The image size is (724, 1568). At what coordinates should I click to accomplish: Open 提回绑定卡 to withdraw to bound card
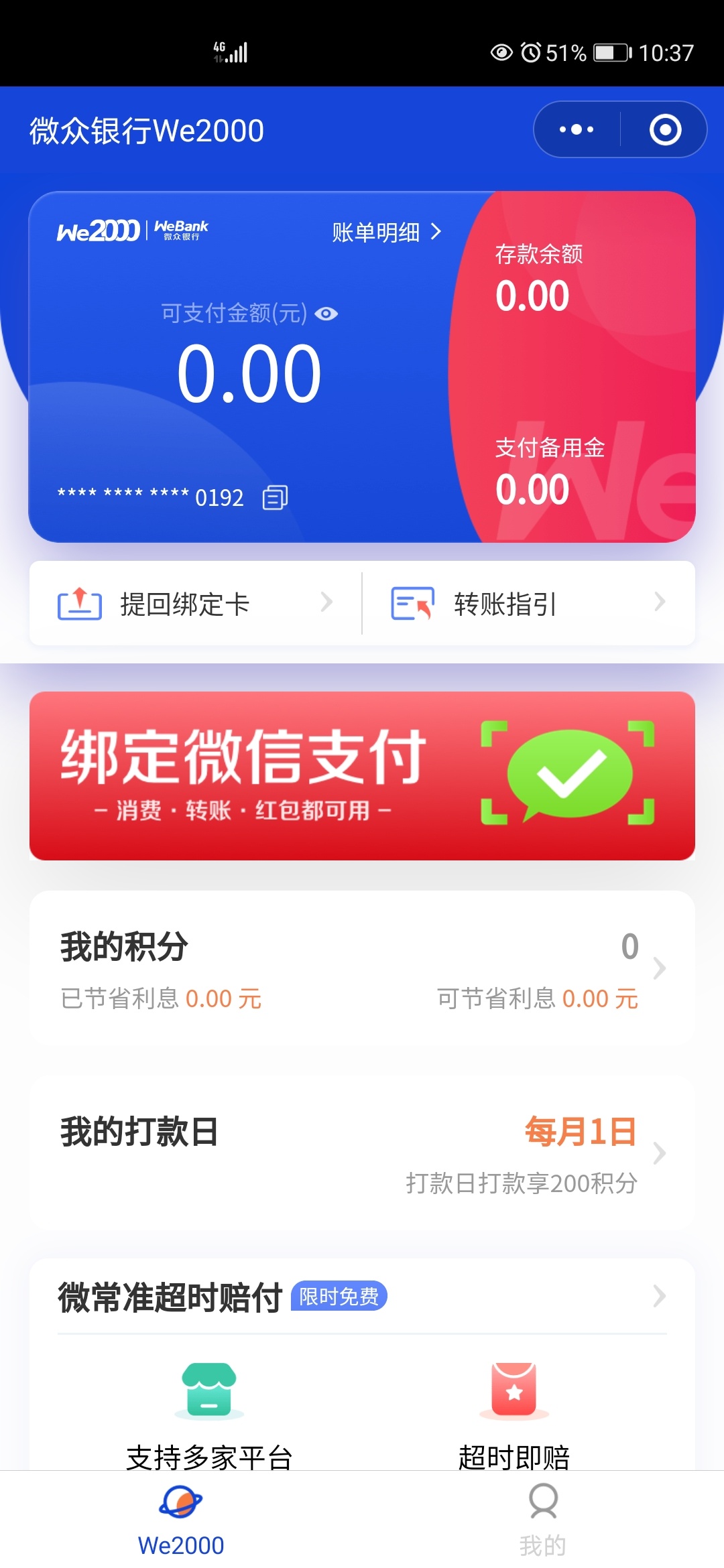point(195,603)
